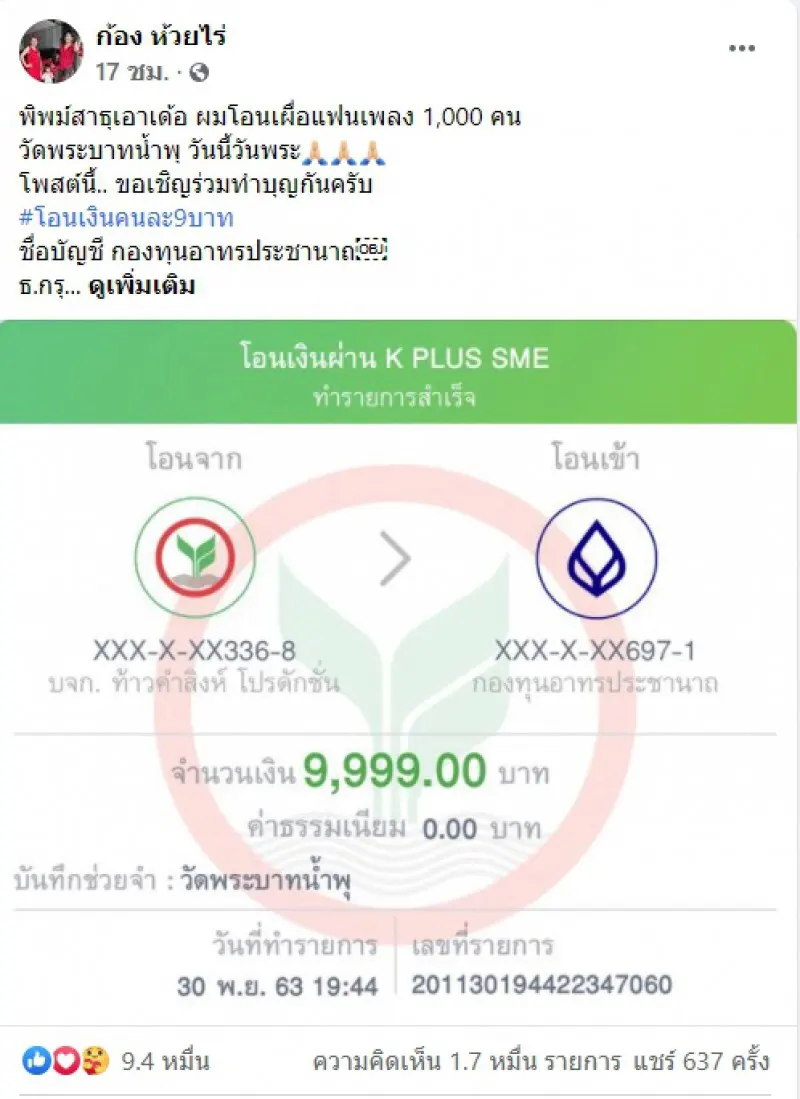Image resolution: width=800 pixels, height=1099 pixels.
Task: Expand post text with ดูเพิ่มเติม
Action: click(x=142, y=286)
